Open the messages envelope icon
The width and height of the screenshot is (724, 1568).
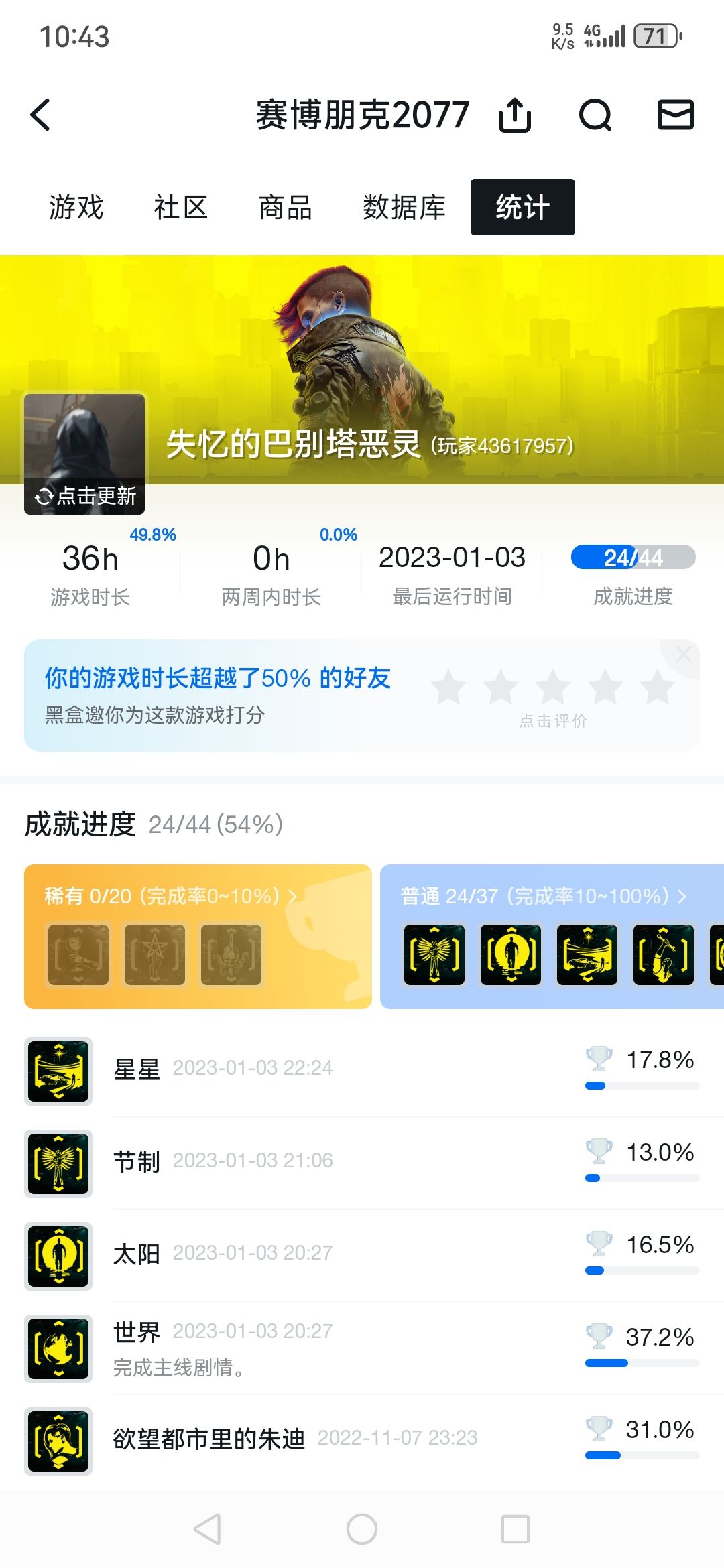(676, 115)
